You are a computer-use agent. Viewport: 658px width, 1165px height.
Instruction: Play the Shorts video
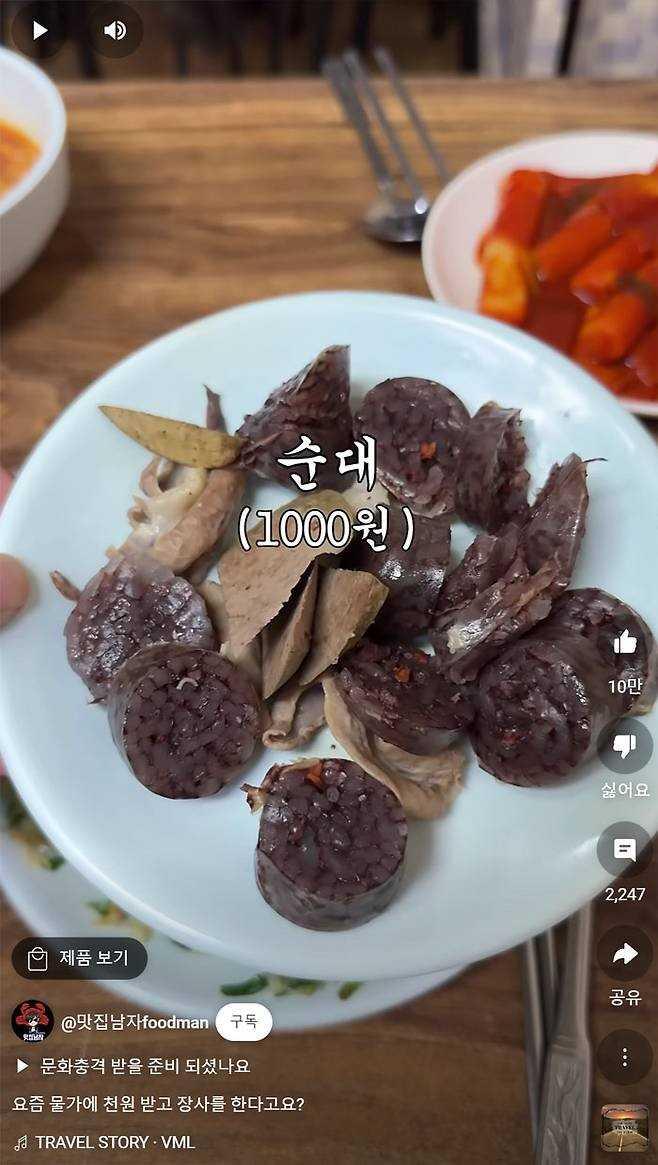[x=40, y=30]
